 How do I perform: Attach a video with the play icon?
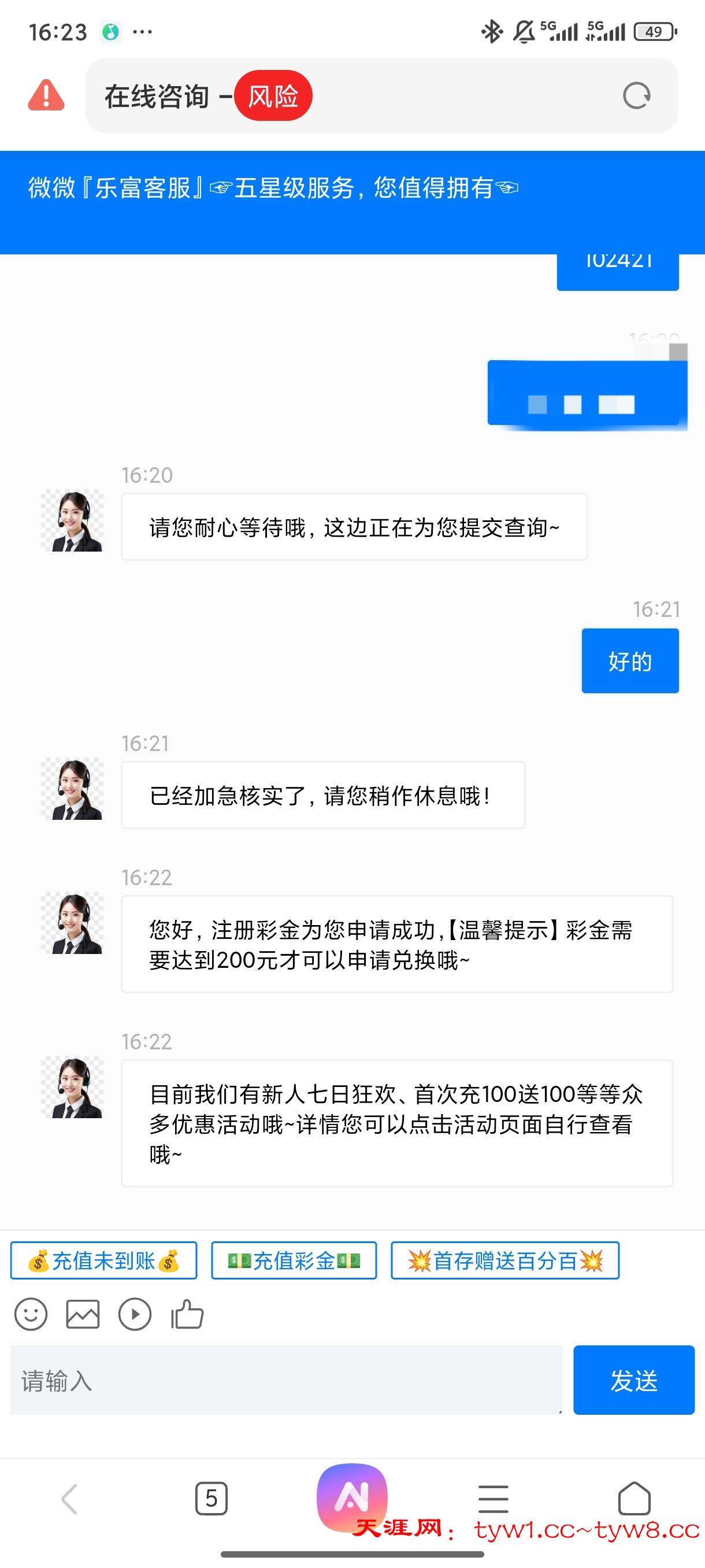click(x=135, y=1315)
